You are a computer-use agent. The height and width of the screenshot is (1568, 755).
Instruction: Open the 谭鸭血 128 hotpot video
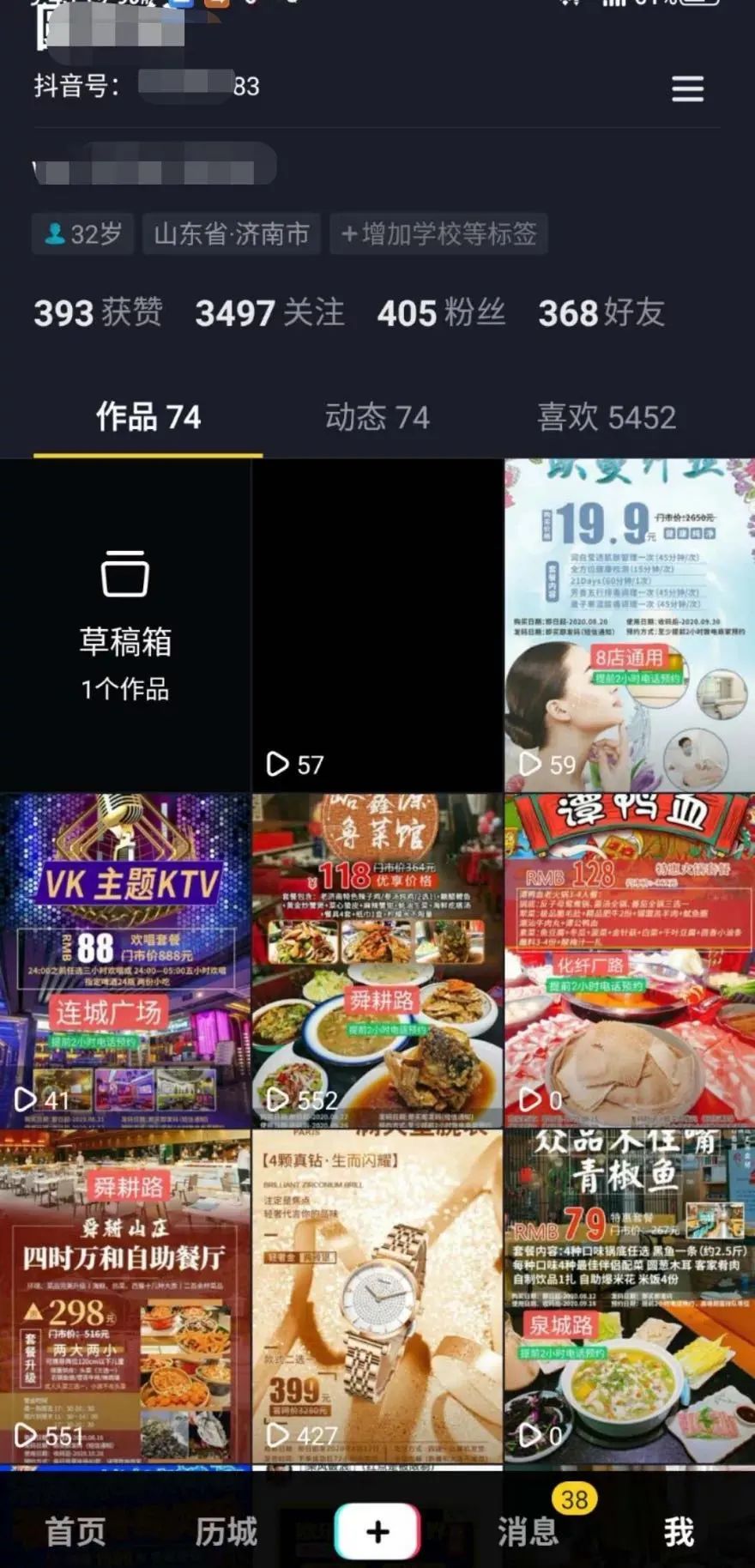(x=629, y=960)
